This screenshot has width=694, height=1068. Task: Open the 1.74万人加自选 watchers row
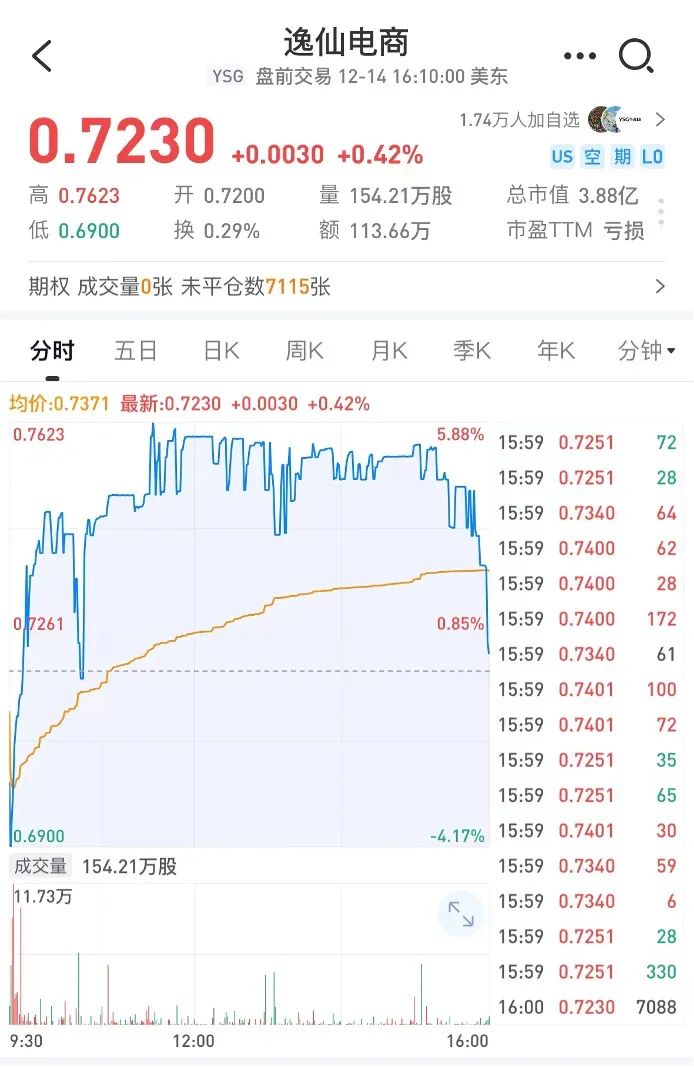(x=562, y=120)
